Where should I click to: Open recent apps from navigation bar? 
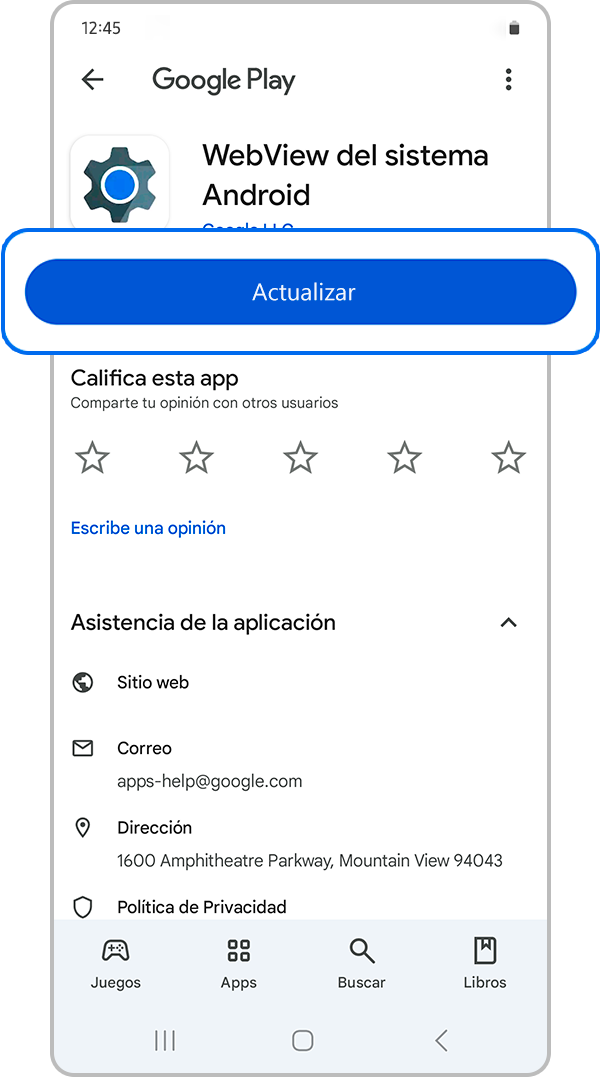[x=165, y=1040]
